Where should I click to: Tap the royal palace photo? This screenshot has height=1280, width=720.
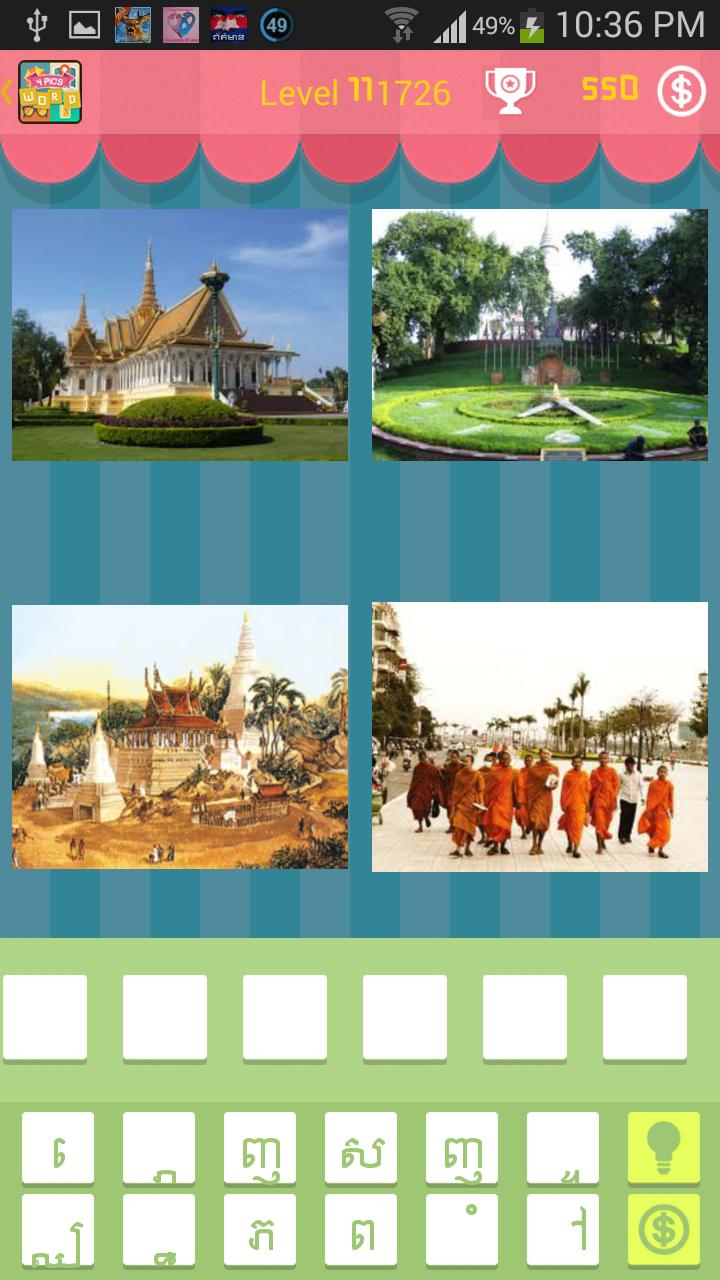click(x=180, y=335)
